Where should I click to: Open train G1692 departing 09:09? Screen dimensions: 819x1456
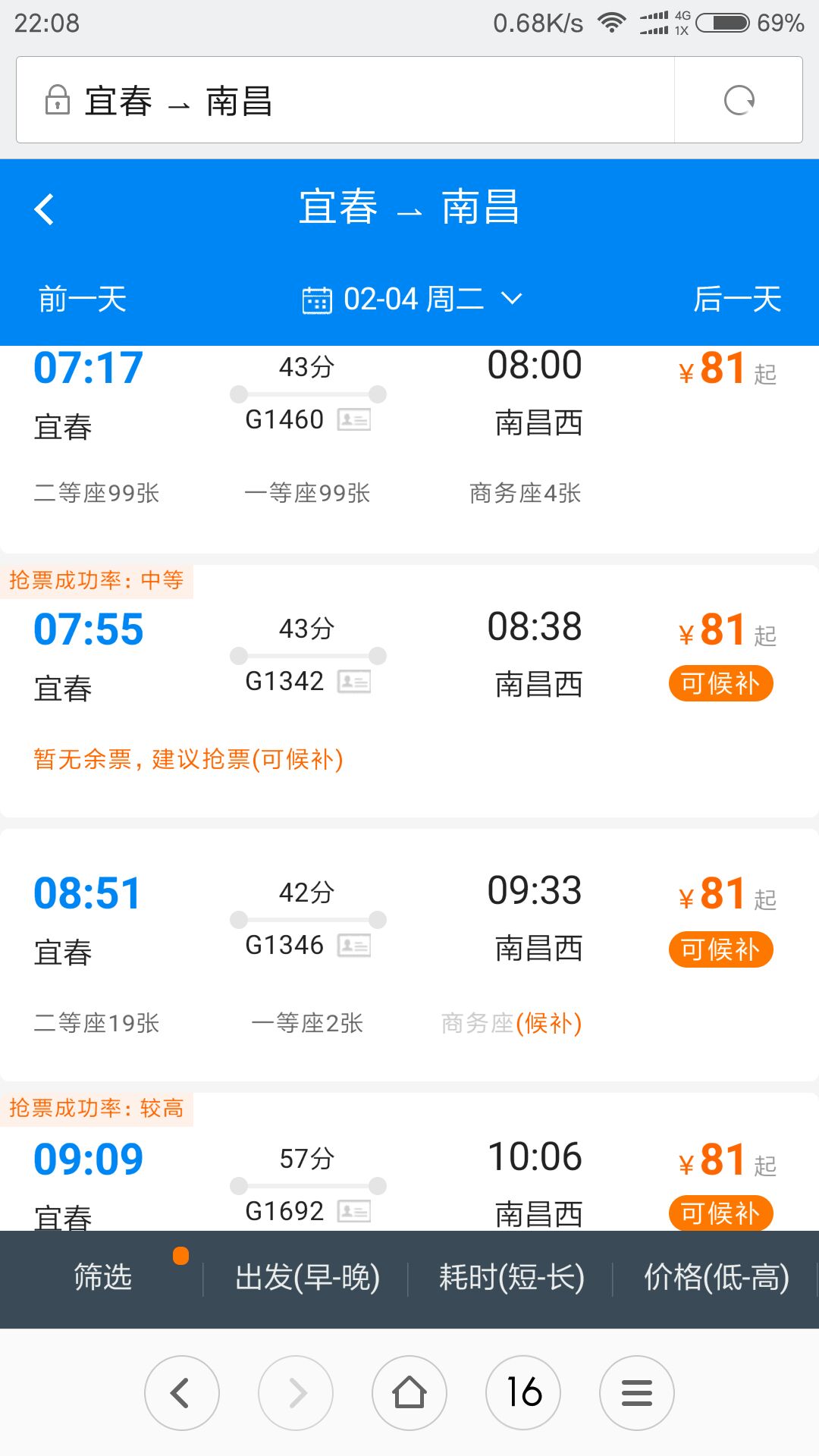coord(409,1162)
